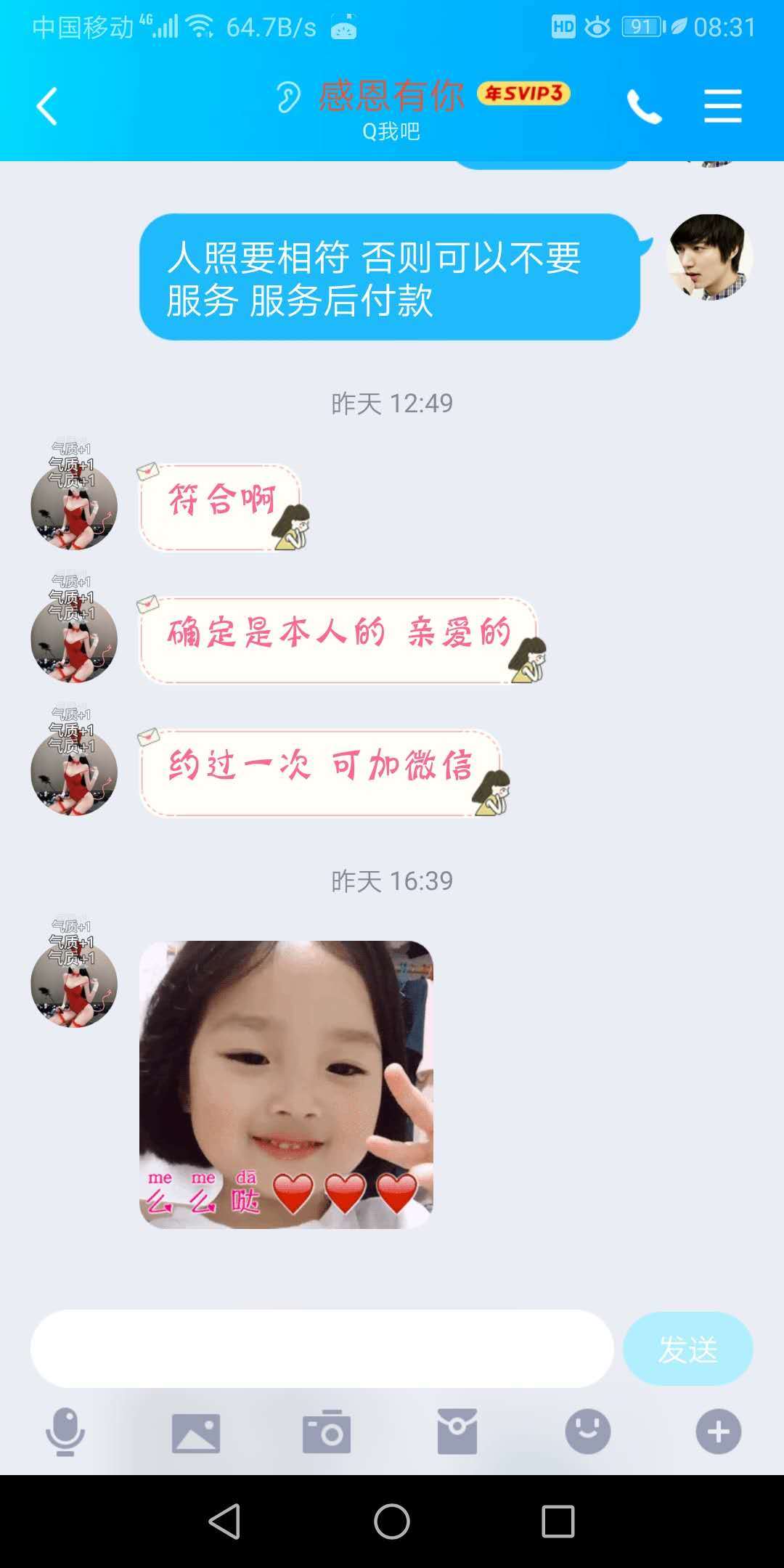
Task: Open the camera to take a photo
Action: (327, 1432)
